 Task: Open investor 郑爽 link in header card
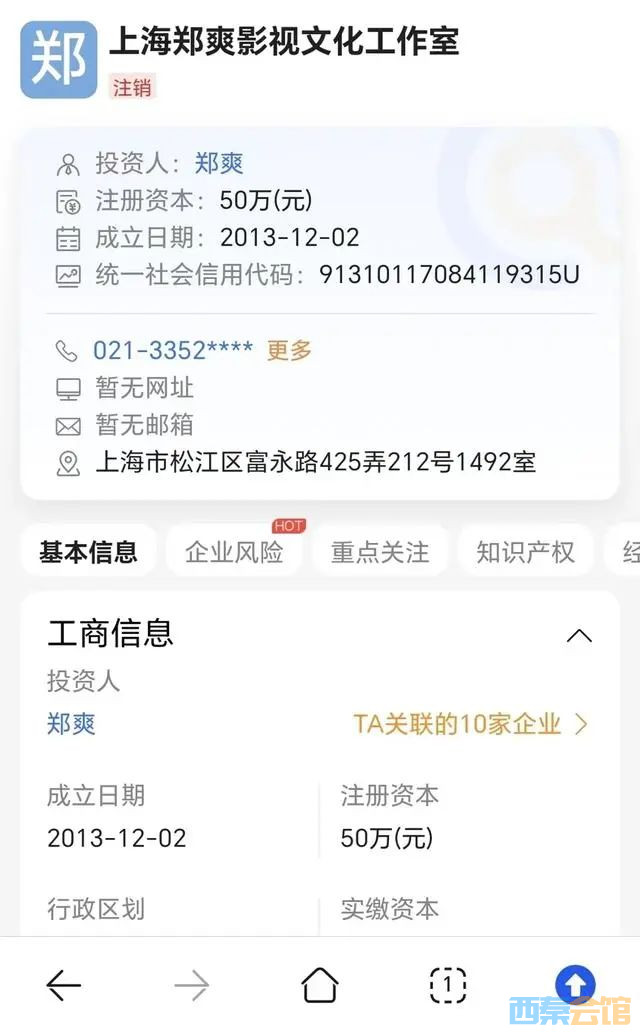coord(219,163)
